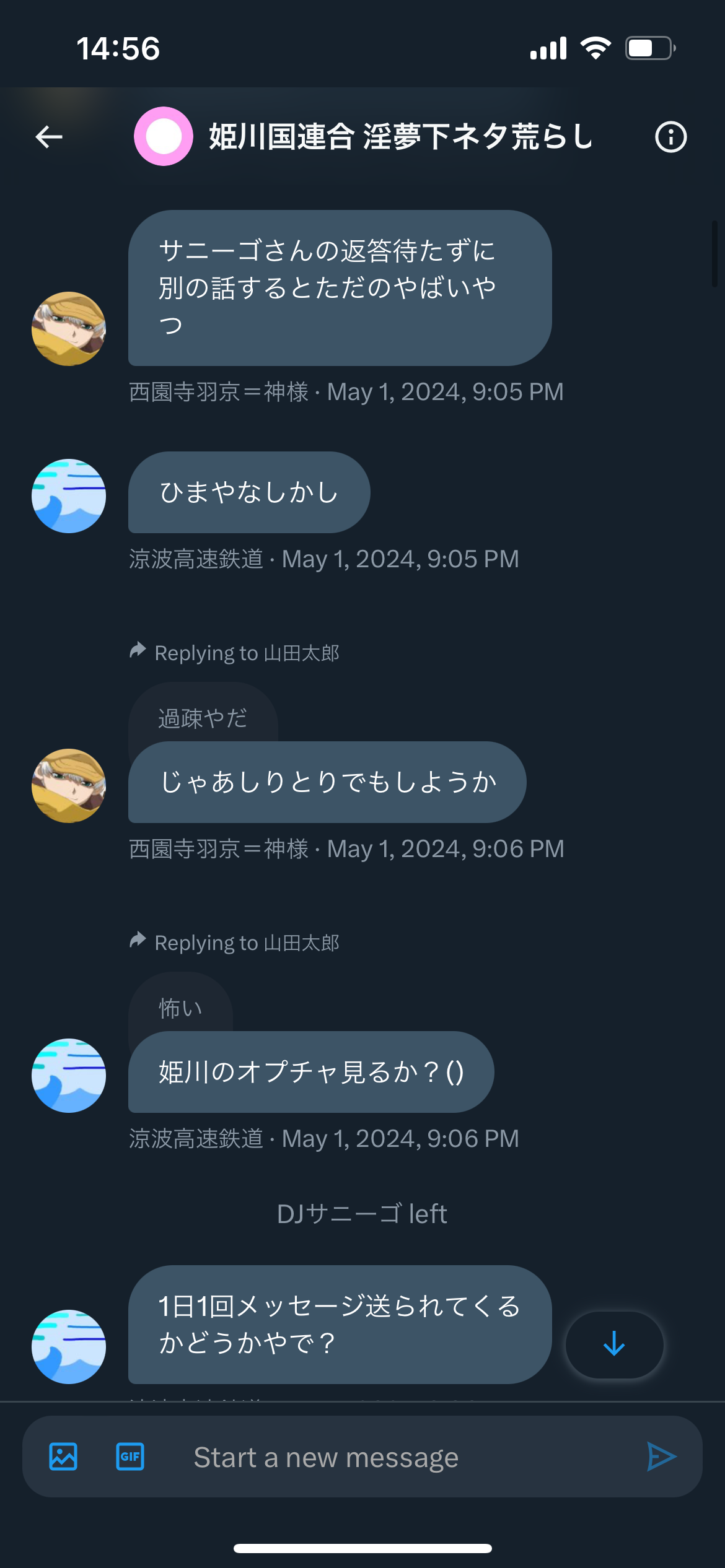
Task: Open the group info icon
Action: pos(671,137)
